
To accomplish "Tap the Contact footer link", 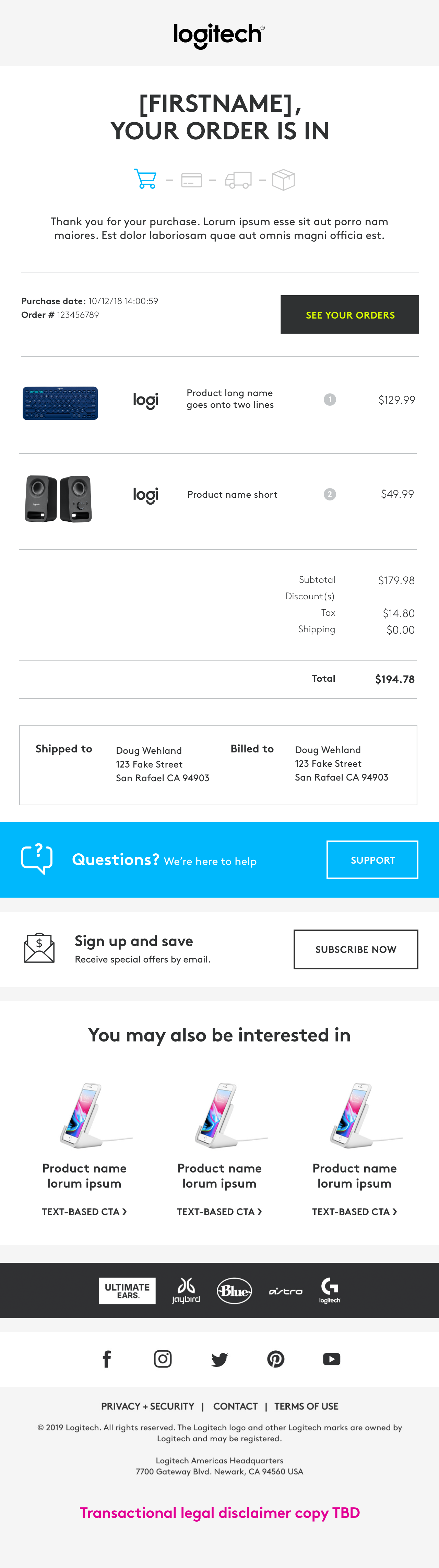I will (x=235, y=1406).
